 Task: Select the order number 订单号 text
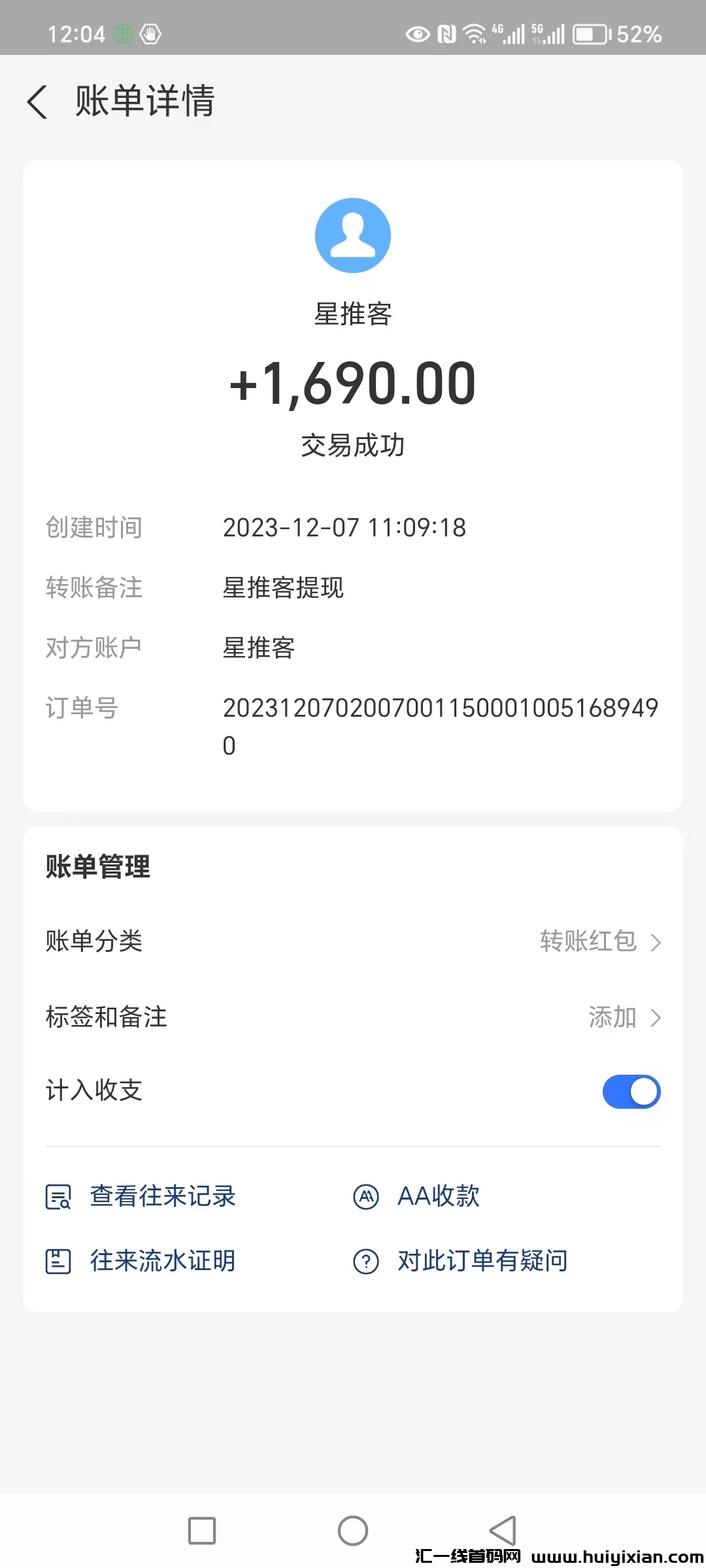coord(441,708)
